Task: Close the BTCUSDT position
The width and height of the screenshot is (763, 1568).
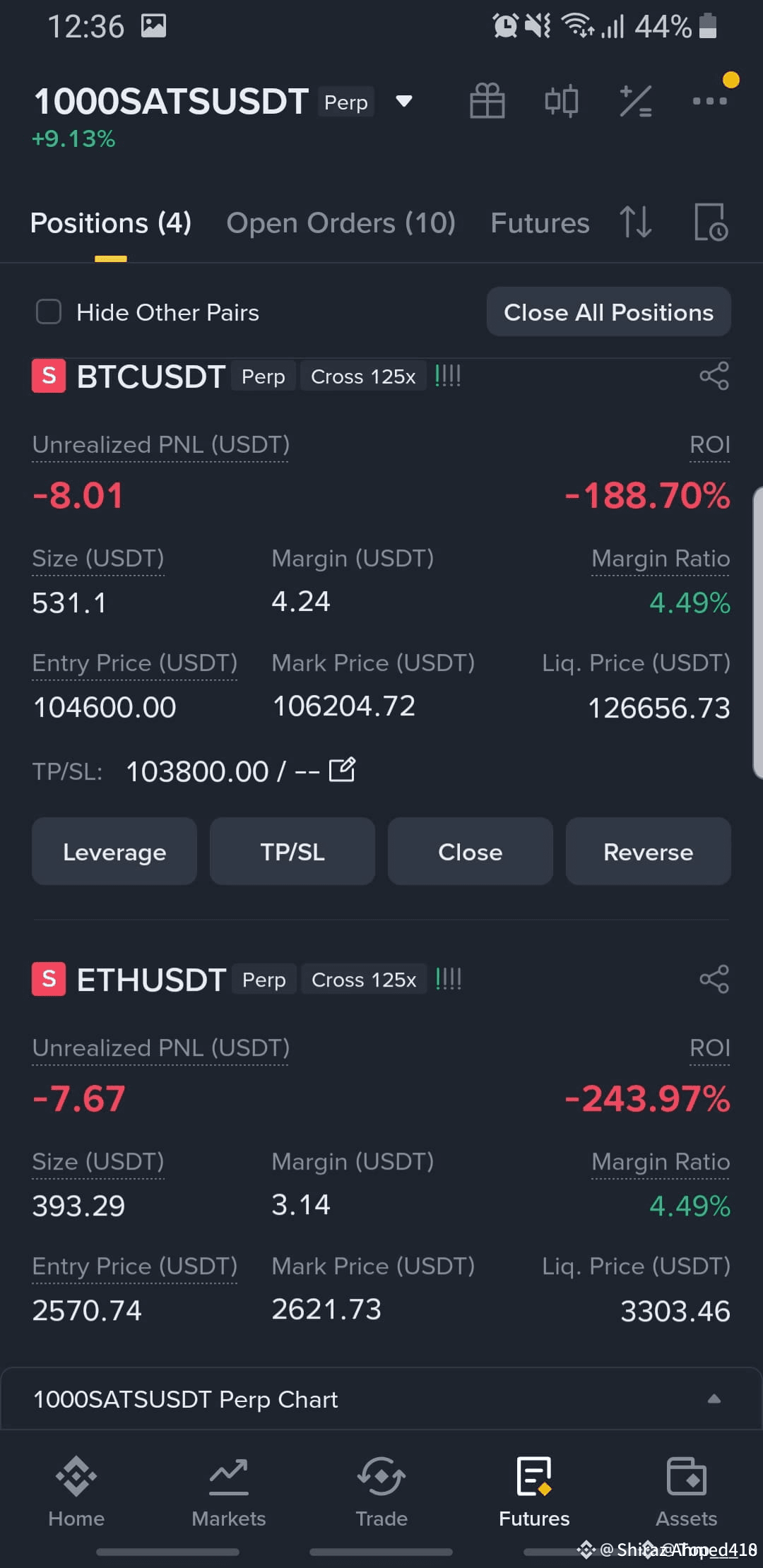Action: click(x=471, y=852)
